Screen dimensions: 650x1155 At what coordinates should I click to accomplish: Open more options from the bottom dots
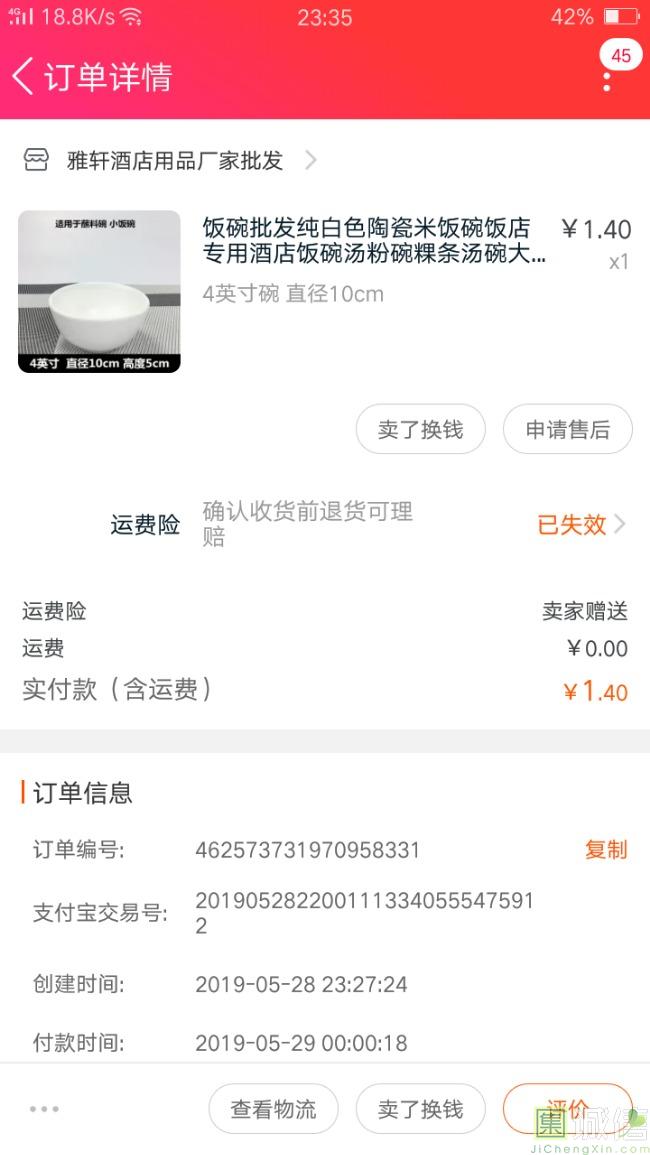click(x=44, y=1109)
